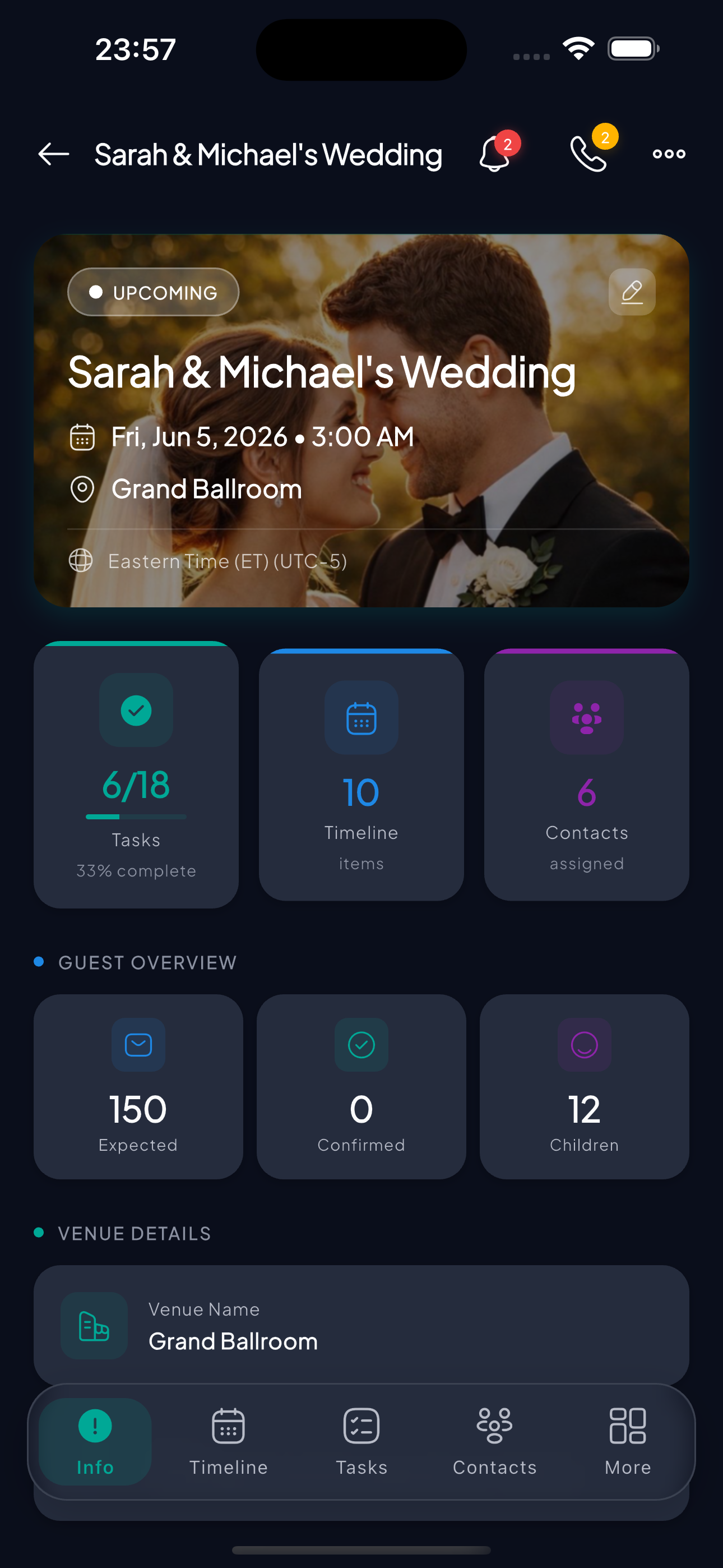This screenshot has height=1568, width=723.
Task: Tap the Confirmed guests check icon
Action: pyautogui.click(x=361, y=1045)
